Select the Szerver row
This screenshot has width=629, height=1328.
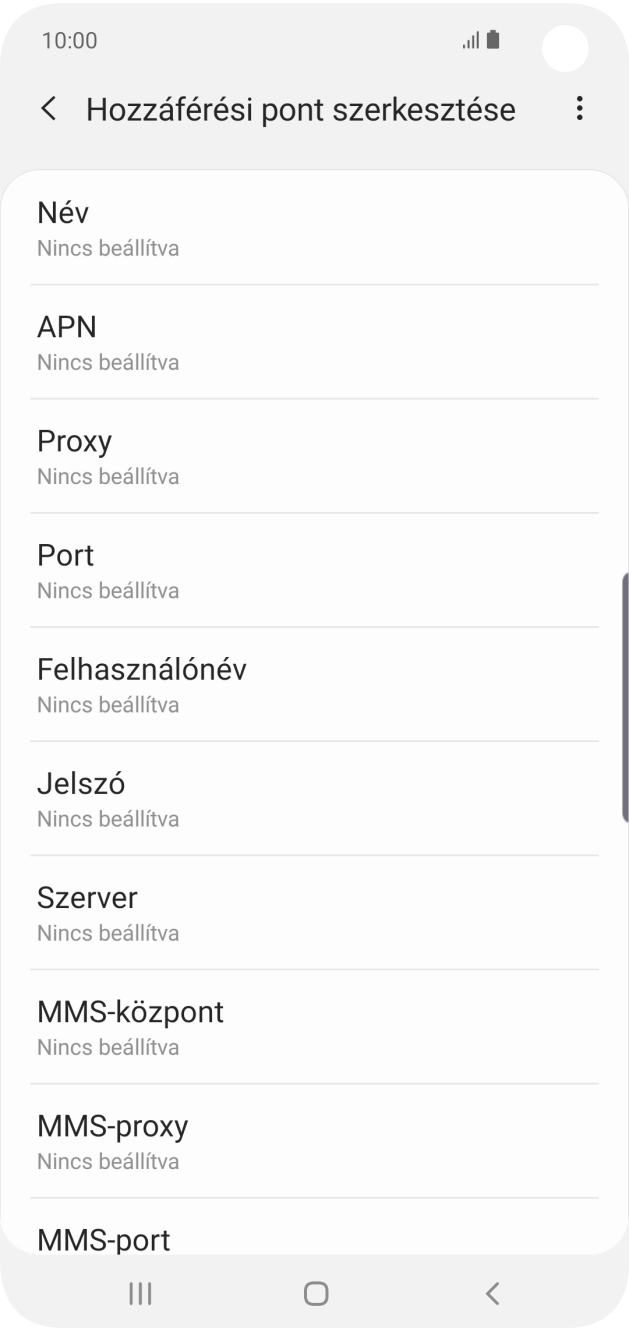coord(314,913)
